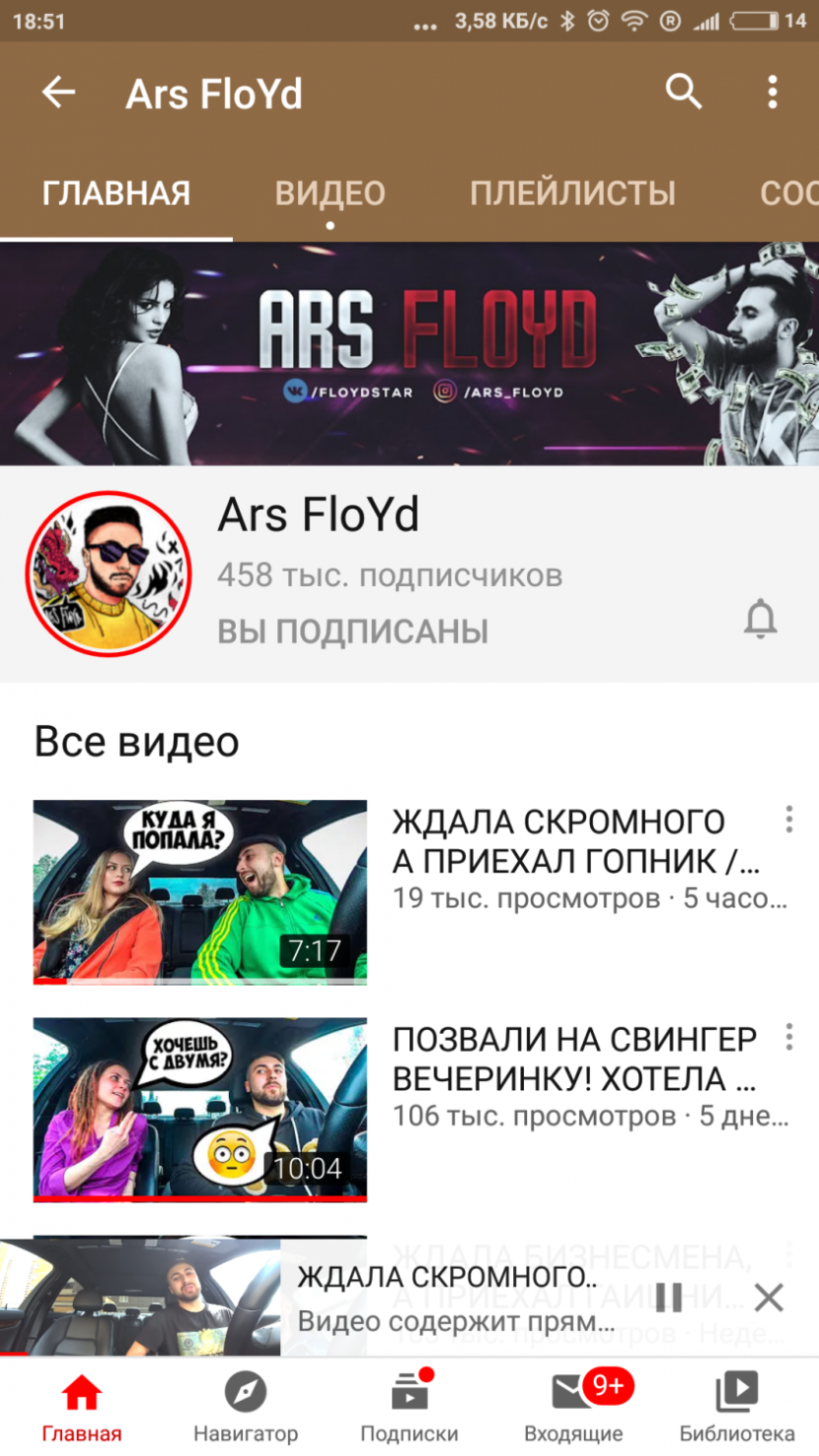Screen dimensions: 819x1456
Task: Open search in the channel app bar
Action: (683, 93)
